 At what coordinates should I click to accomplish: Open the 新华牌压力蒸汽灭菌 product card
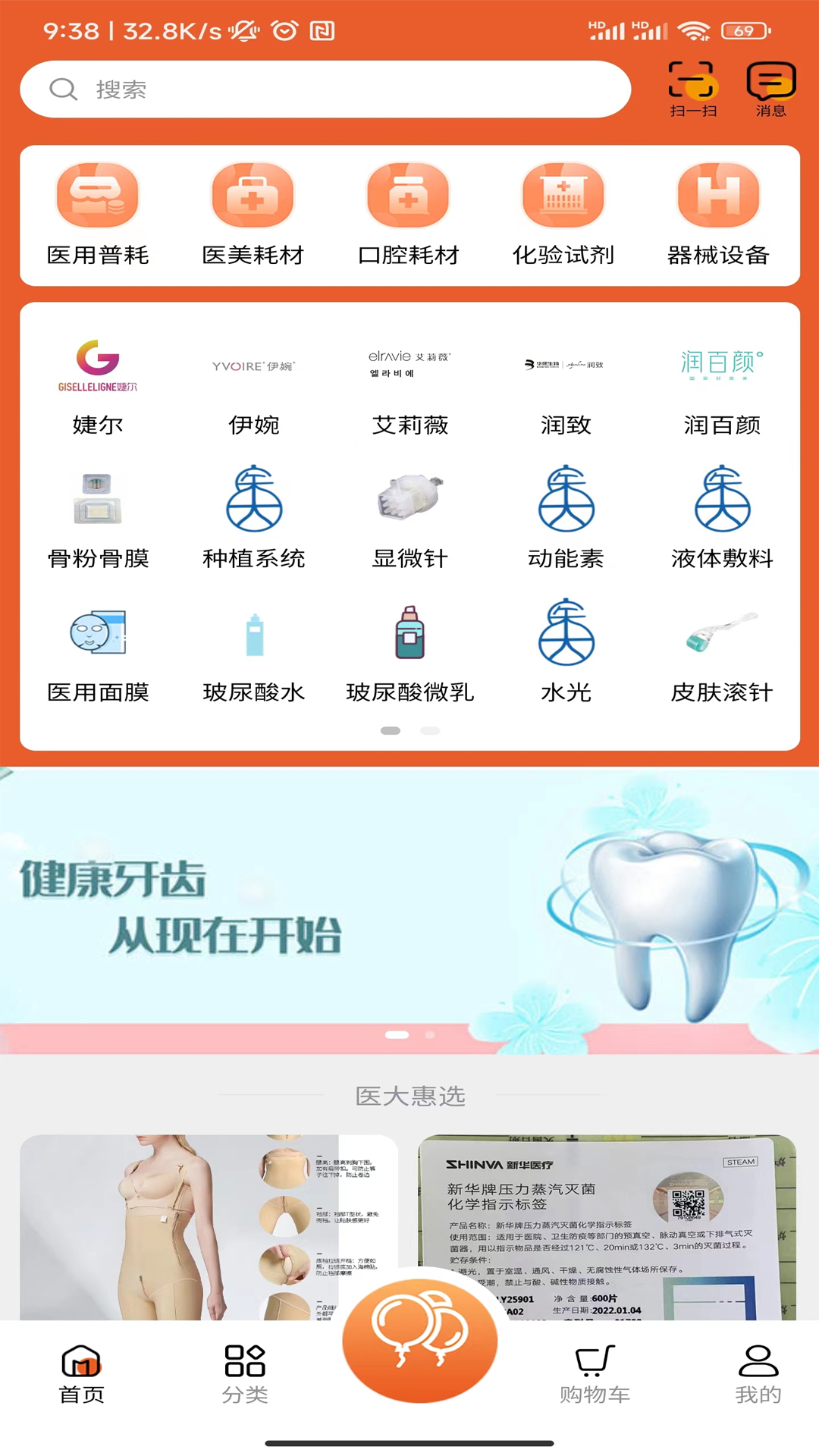(x=607, y=1227)
